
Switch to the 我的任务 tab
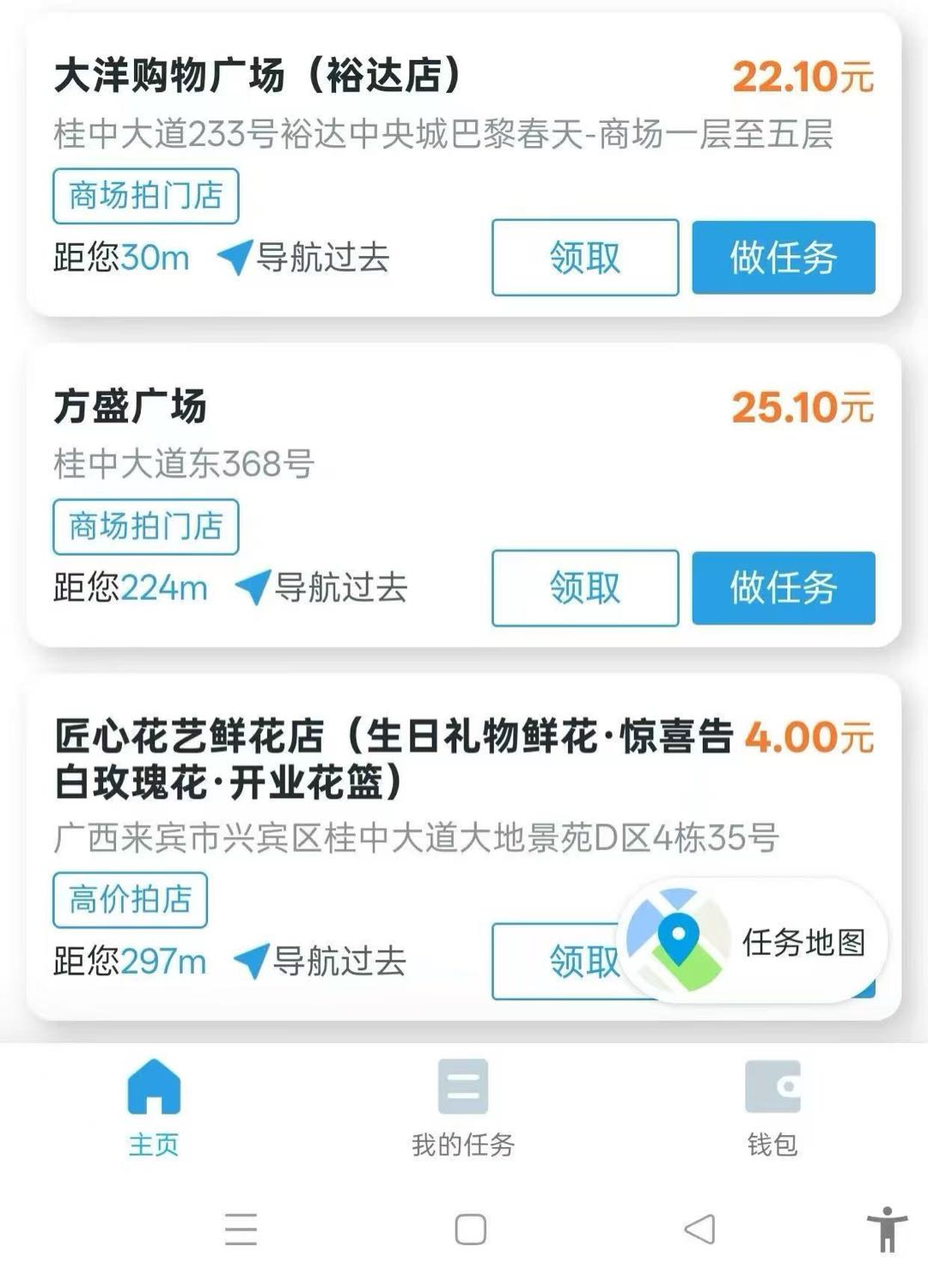pos(464,1143)
